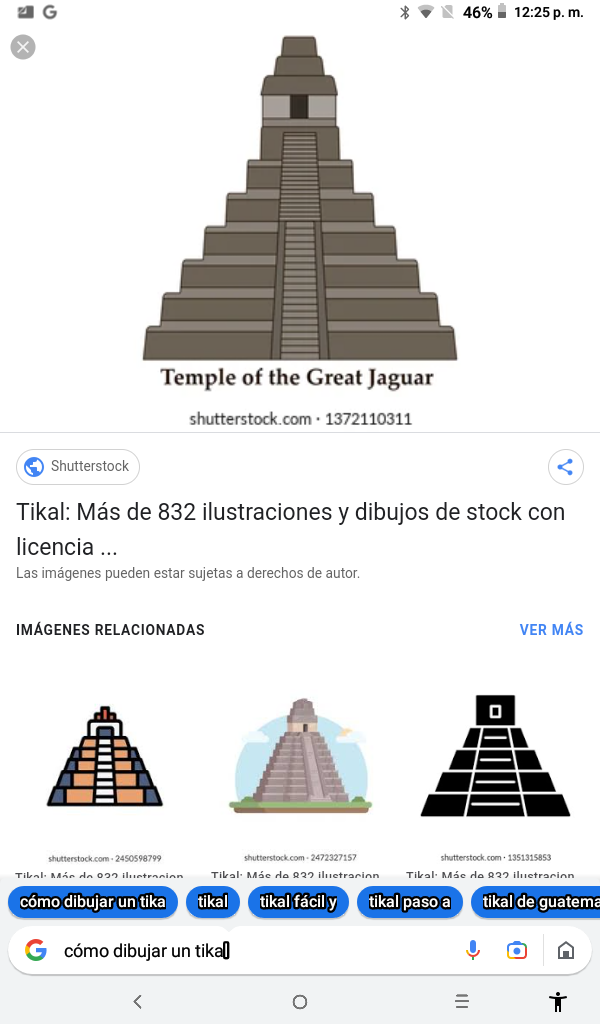Select the 'tikal de guatema' suggestion
This screenshot has width=600, height=1024.
click(538, 902)
